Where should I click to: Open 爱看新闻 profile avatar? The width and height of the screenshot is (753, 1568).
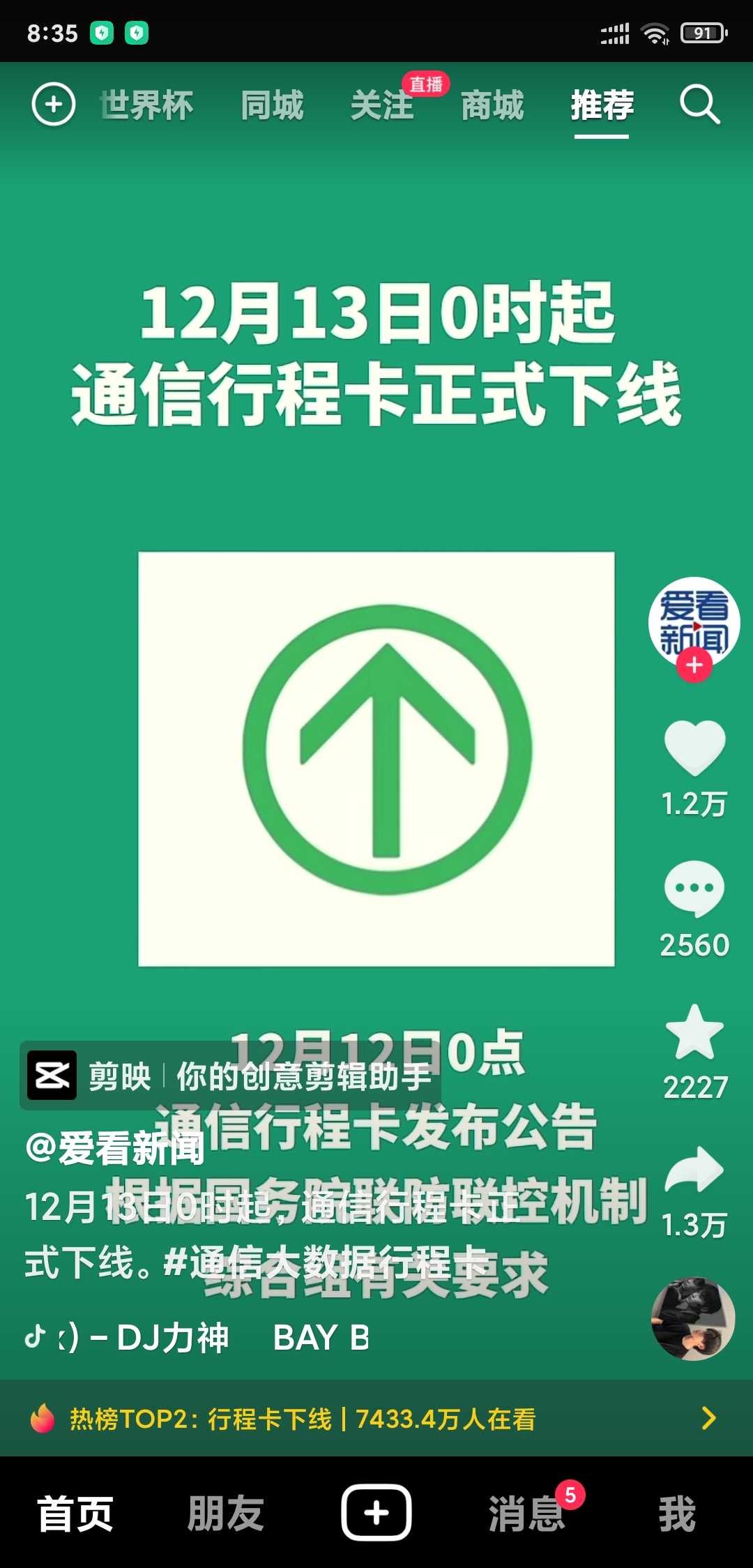(694, 621)
